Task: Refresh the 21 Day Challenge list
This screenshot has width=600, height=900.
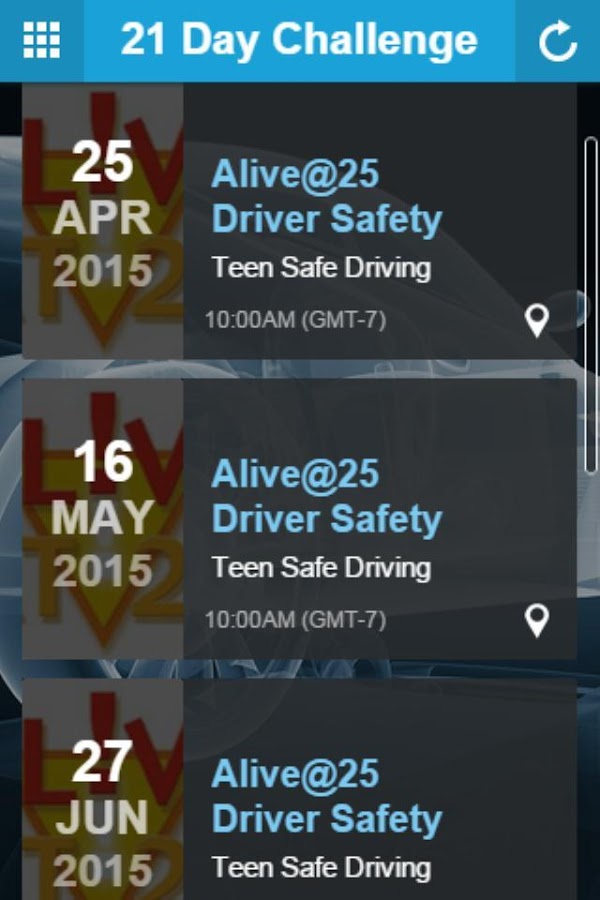Action: pos(558,41)
